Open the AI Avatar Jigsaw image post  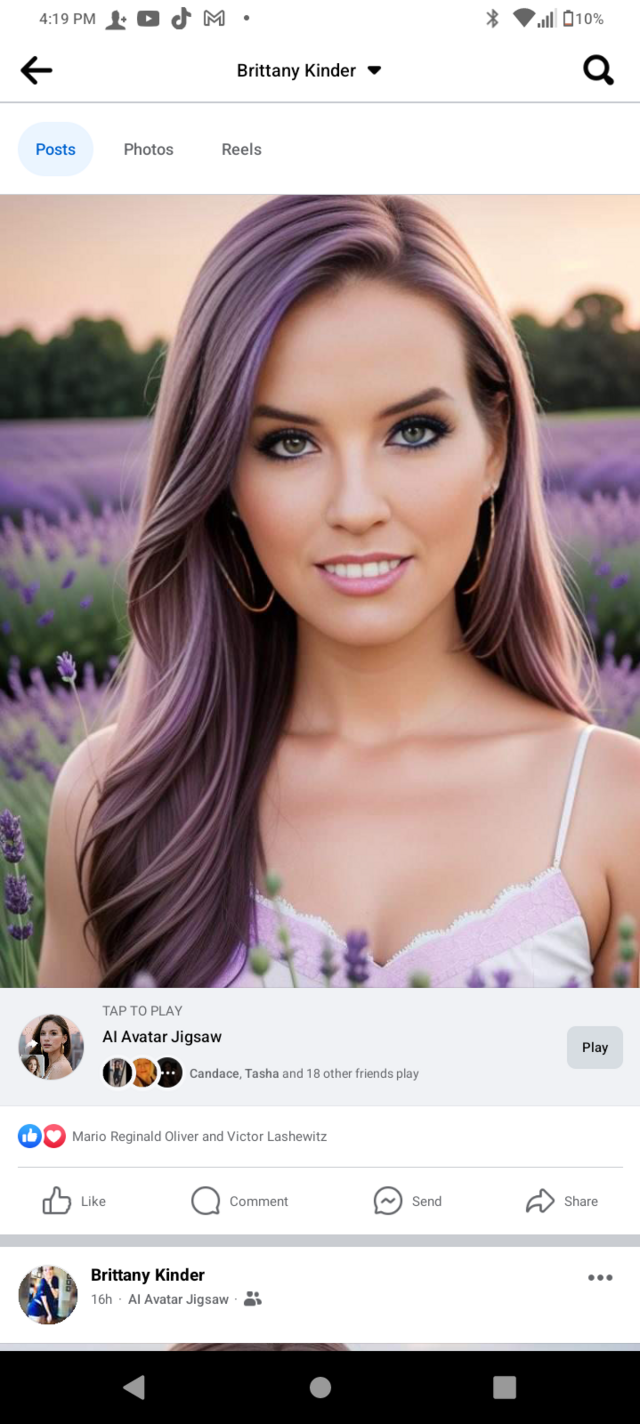pos(320,590)
